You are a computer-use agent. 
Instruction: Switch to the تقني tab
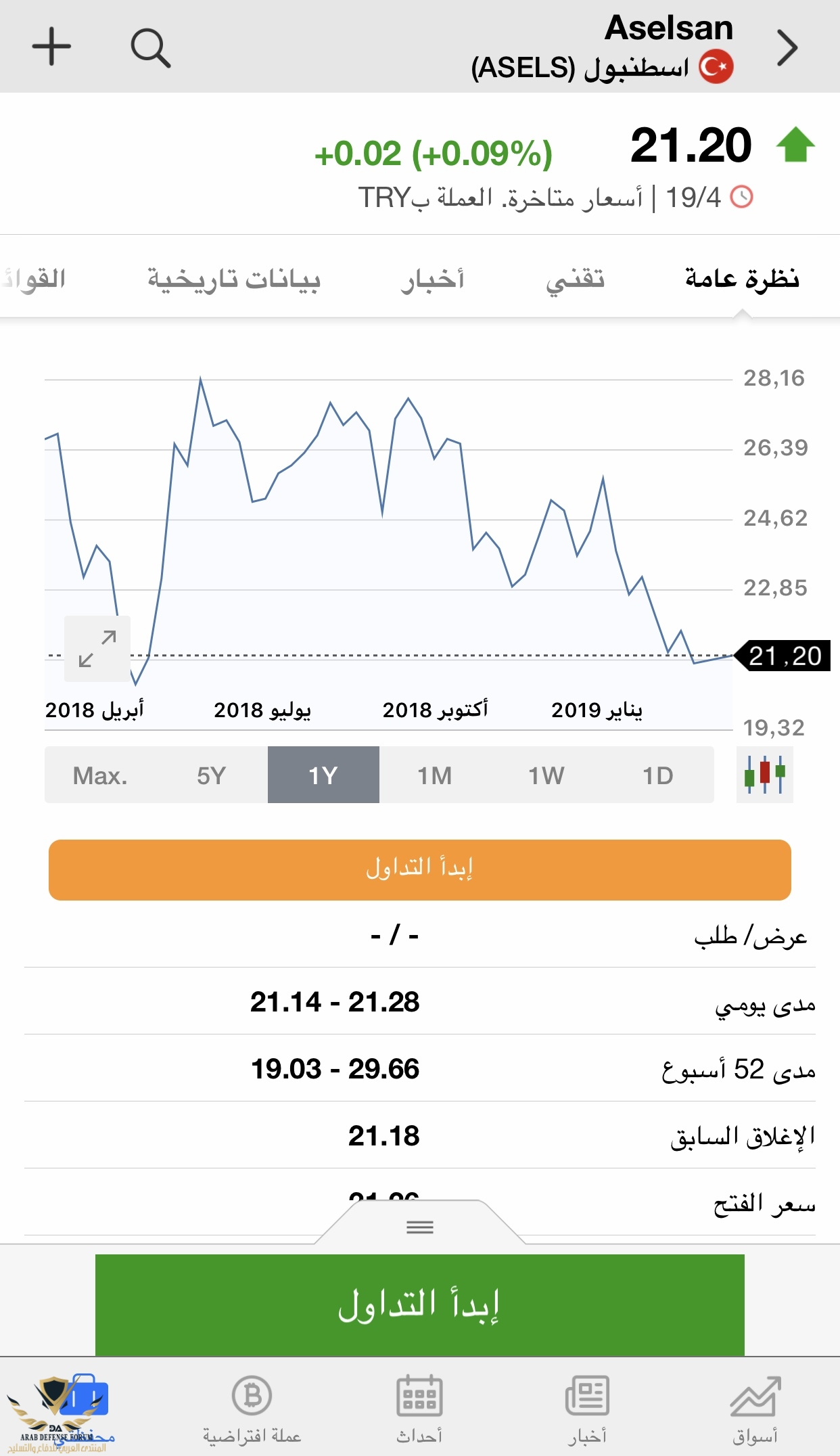click(575, 279)
